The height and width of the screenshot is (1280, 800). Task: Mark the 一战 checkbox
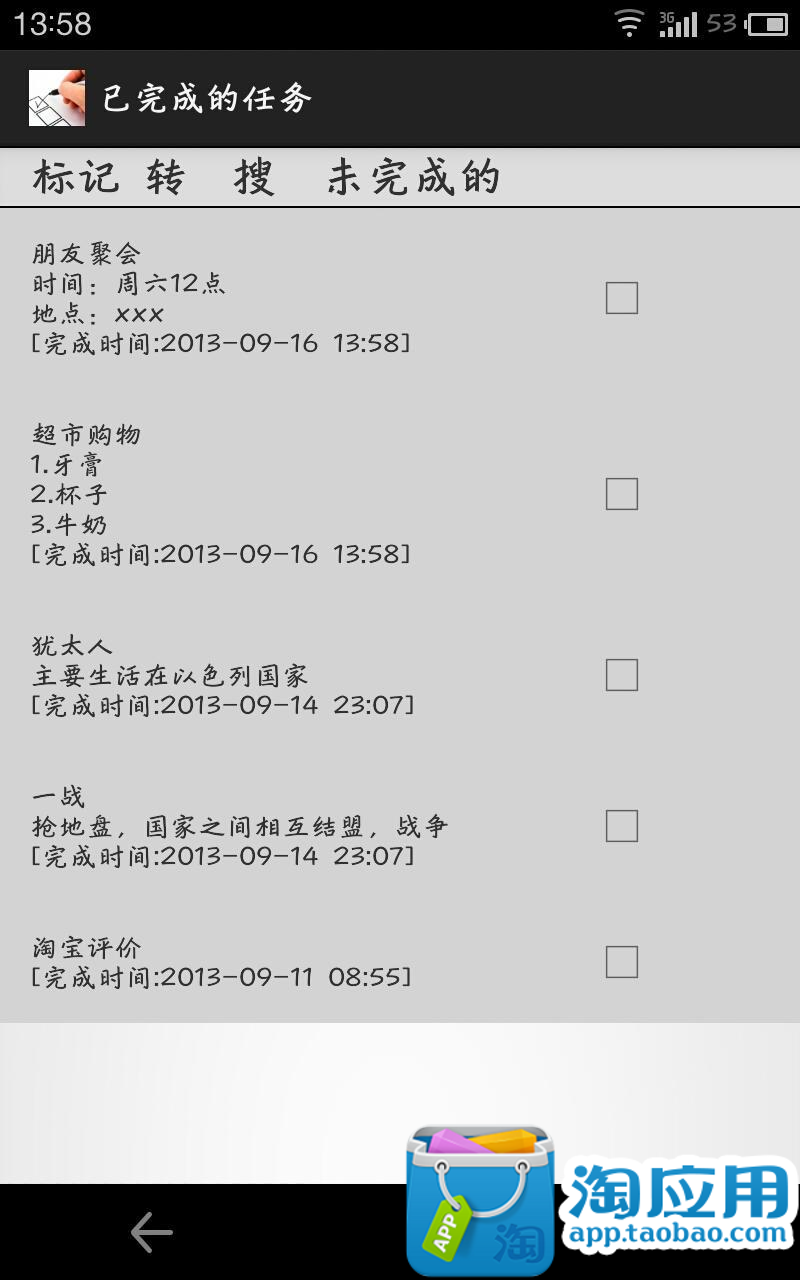tap(621, 826)
